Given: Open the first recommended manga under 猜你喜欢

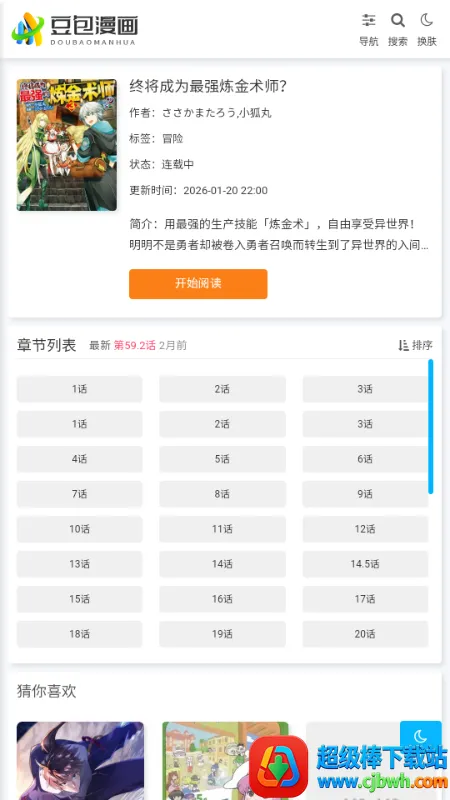Looking at the screenshot, I should 80,760.
